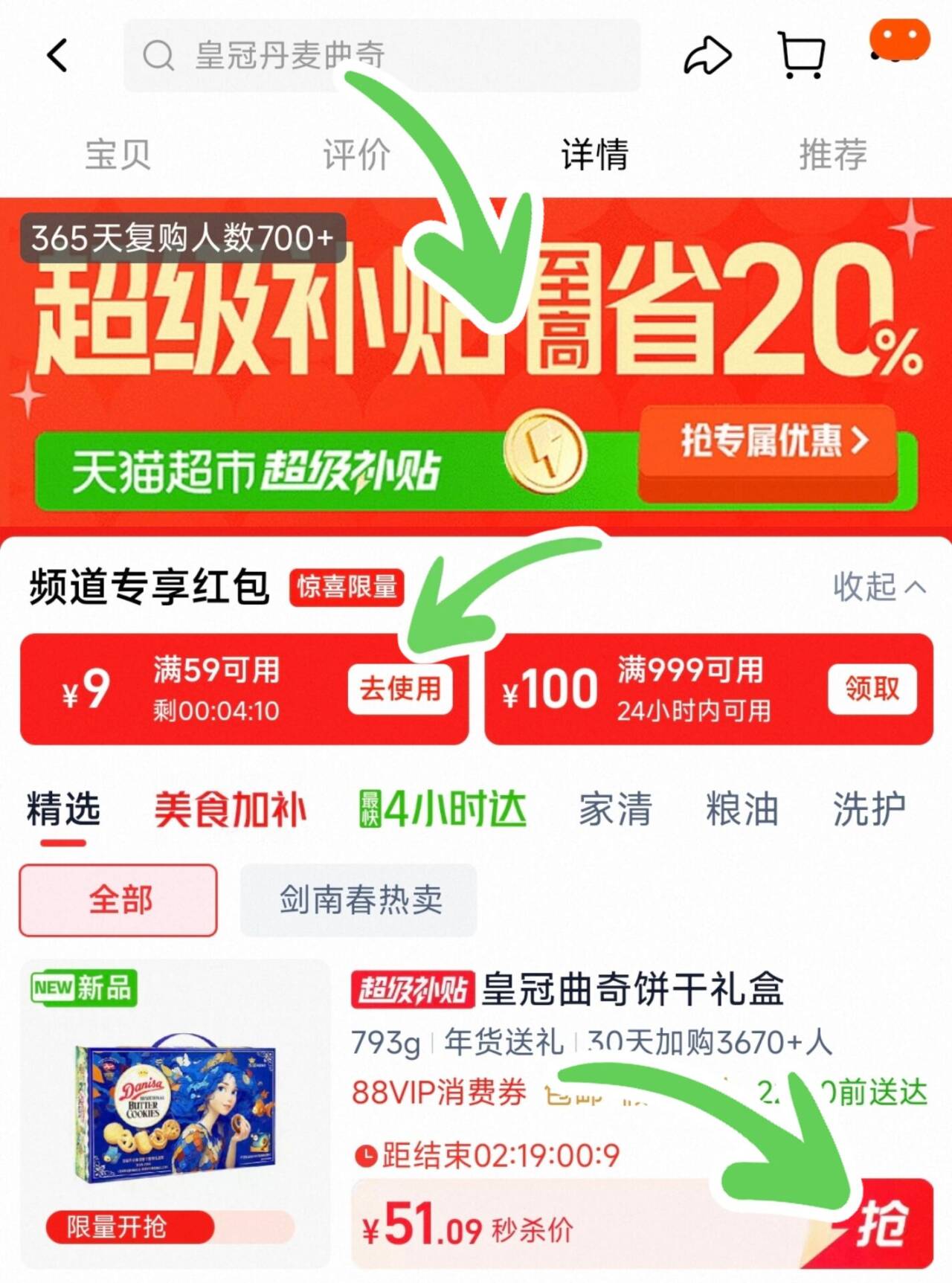
Task: Tap 抢专属优惠 on the subsidy banner
Action: 772,441
